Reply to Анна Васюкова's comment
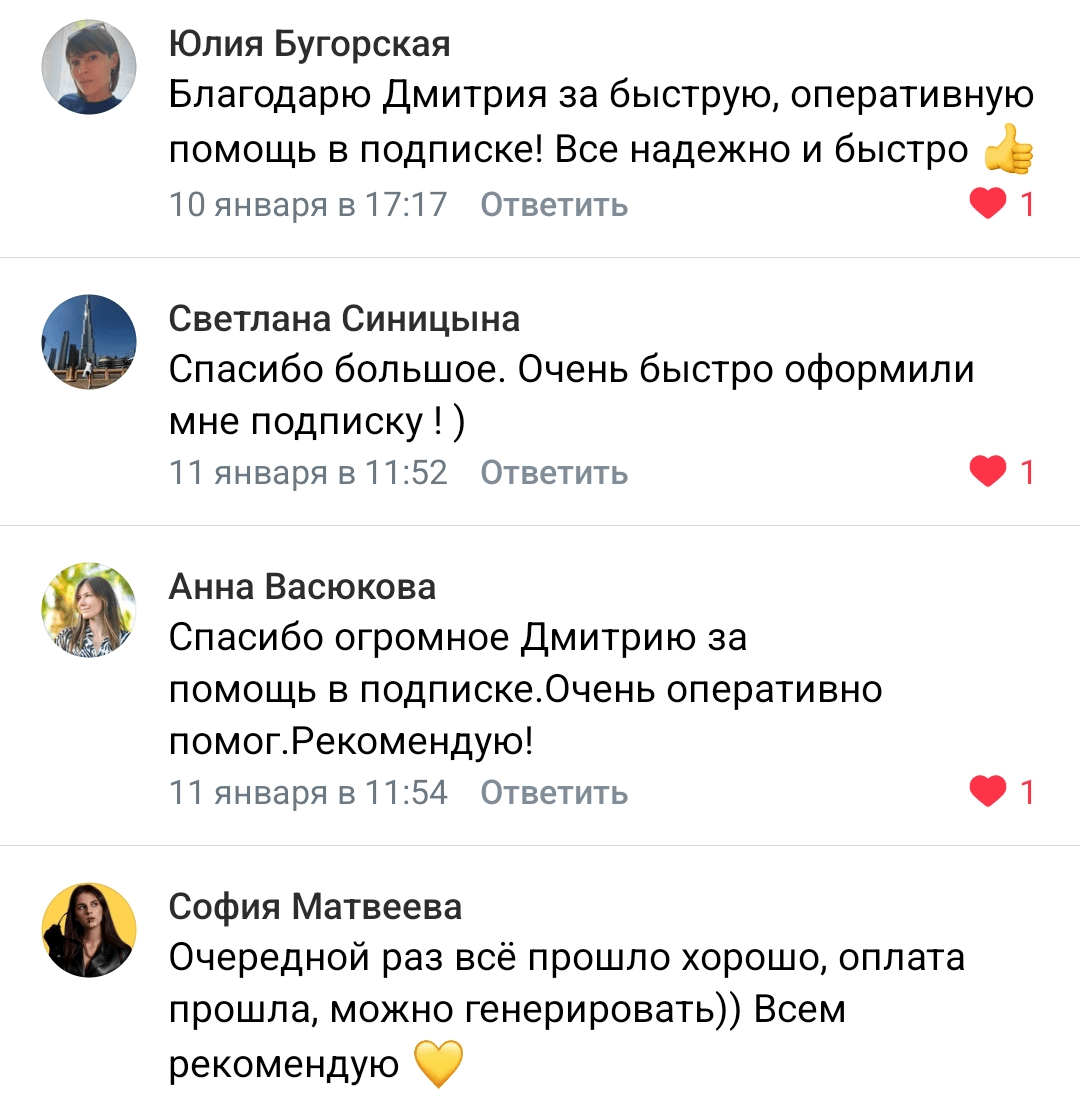This screenshot has height=1096, width=1080. point(554,793)
